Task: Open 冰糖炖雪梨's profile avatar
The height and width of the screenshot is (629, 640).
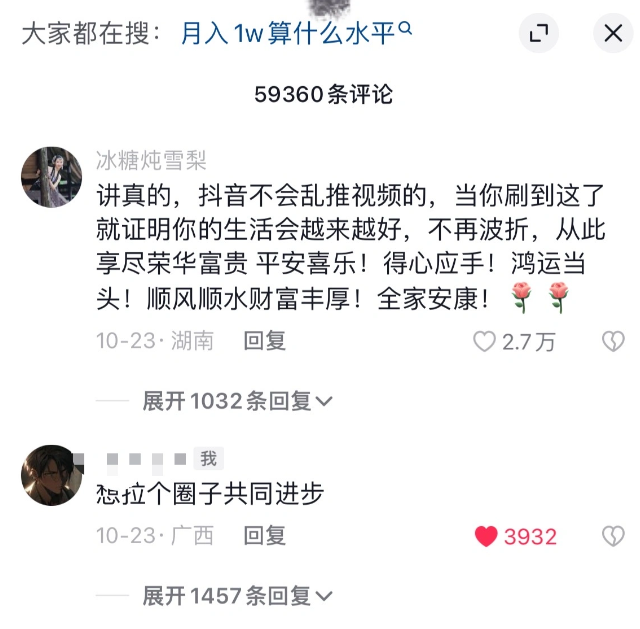Action: coord(51,177)
